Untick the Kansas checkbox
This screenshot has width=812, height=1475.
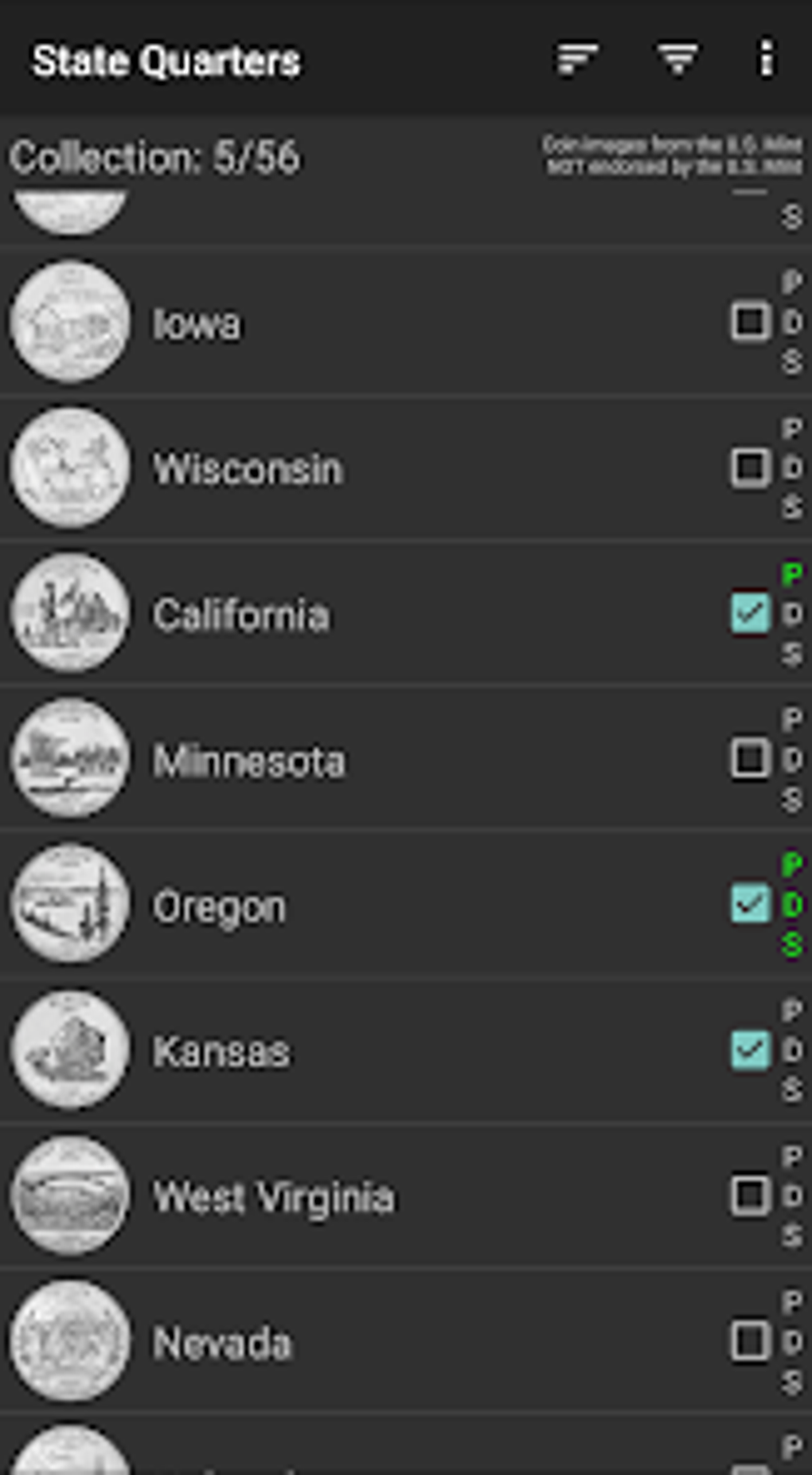click(750, 1050)
